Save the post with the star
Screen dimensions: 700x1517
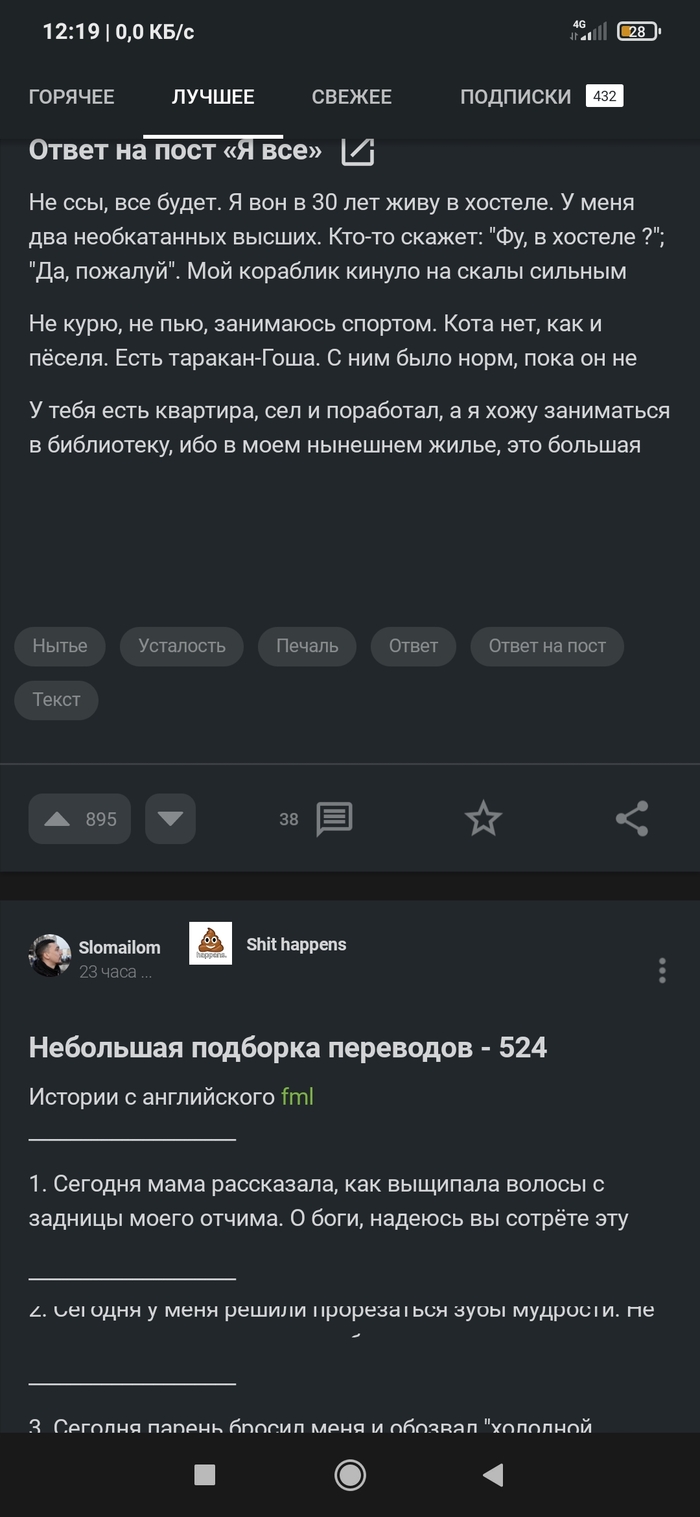click(x=483, y=819)
